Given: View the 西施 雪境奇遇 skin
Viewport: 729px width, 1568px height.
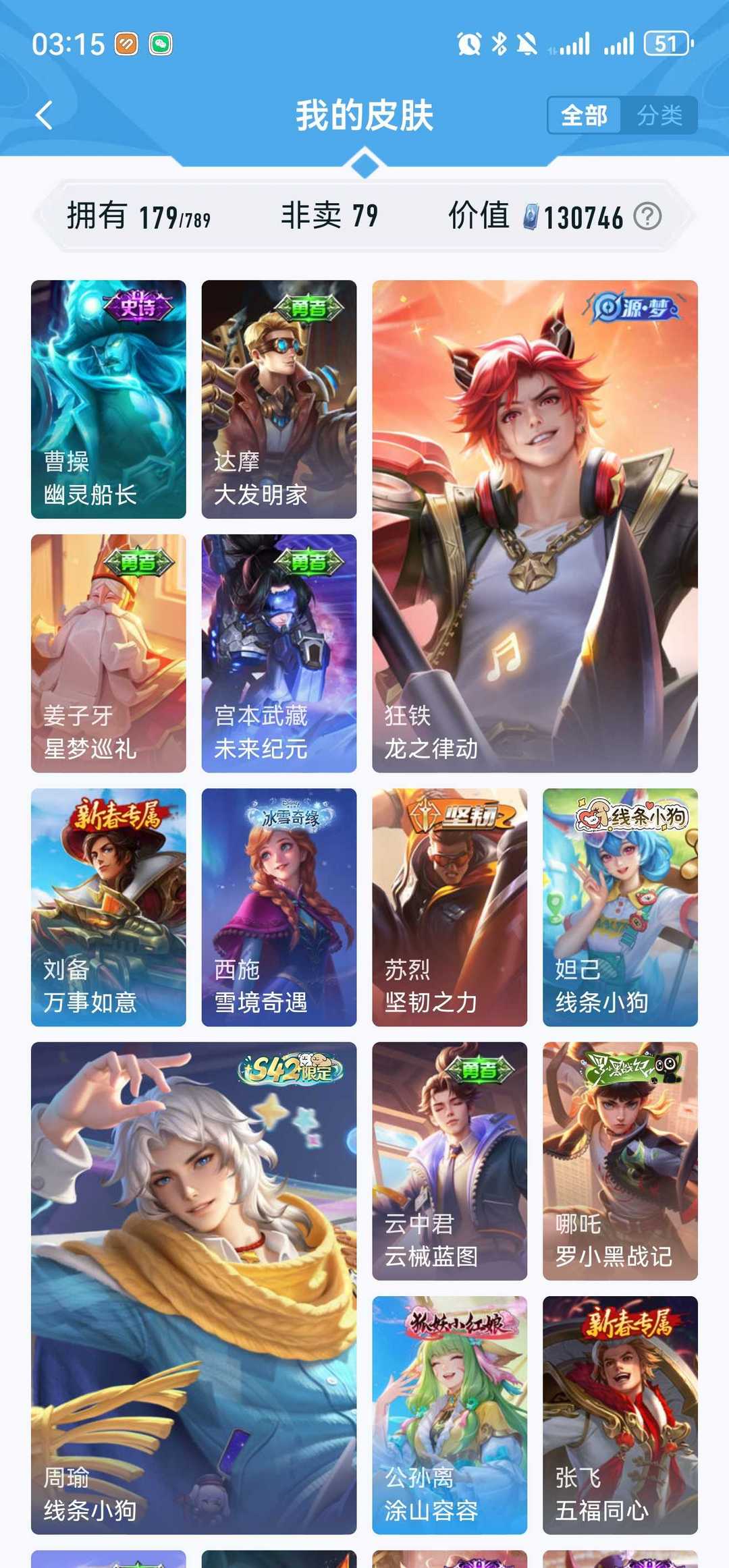Looking at the screenshot, I should pos(279,907).
